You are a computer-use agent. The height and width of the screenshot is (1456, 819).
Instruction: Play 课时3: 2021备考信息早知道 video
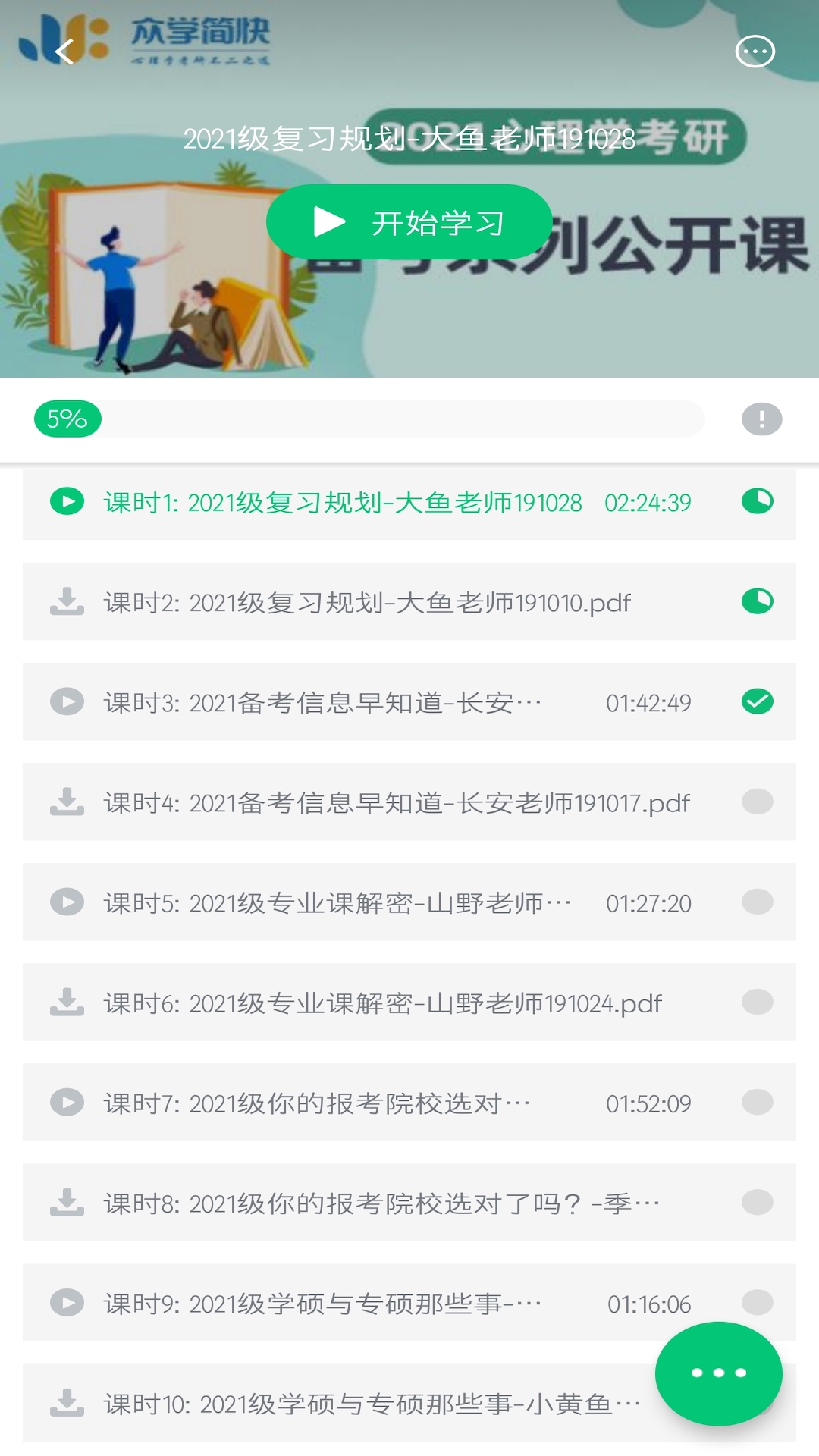tap(322, 703)
